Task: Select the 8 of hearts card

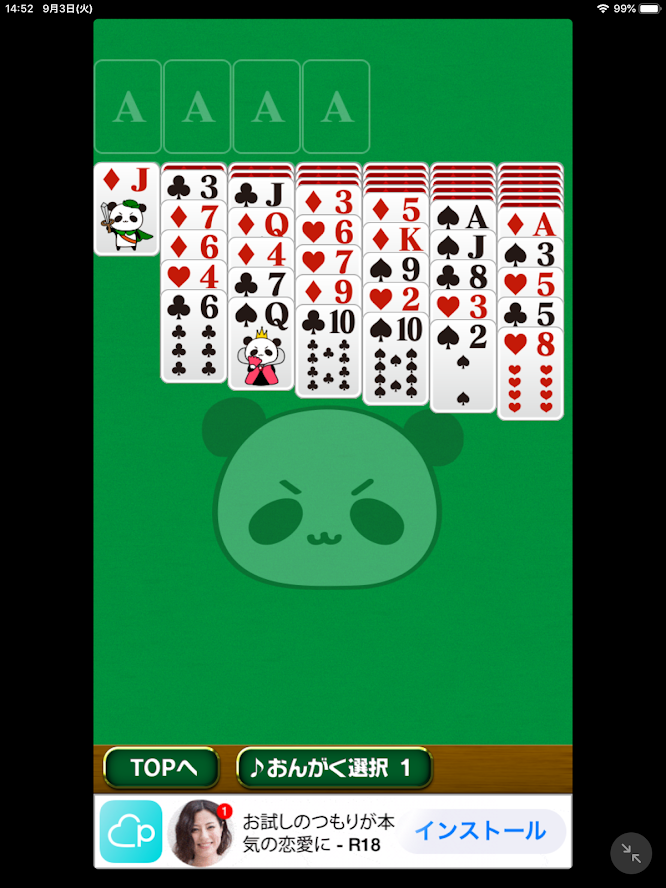Action: 530,375
